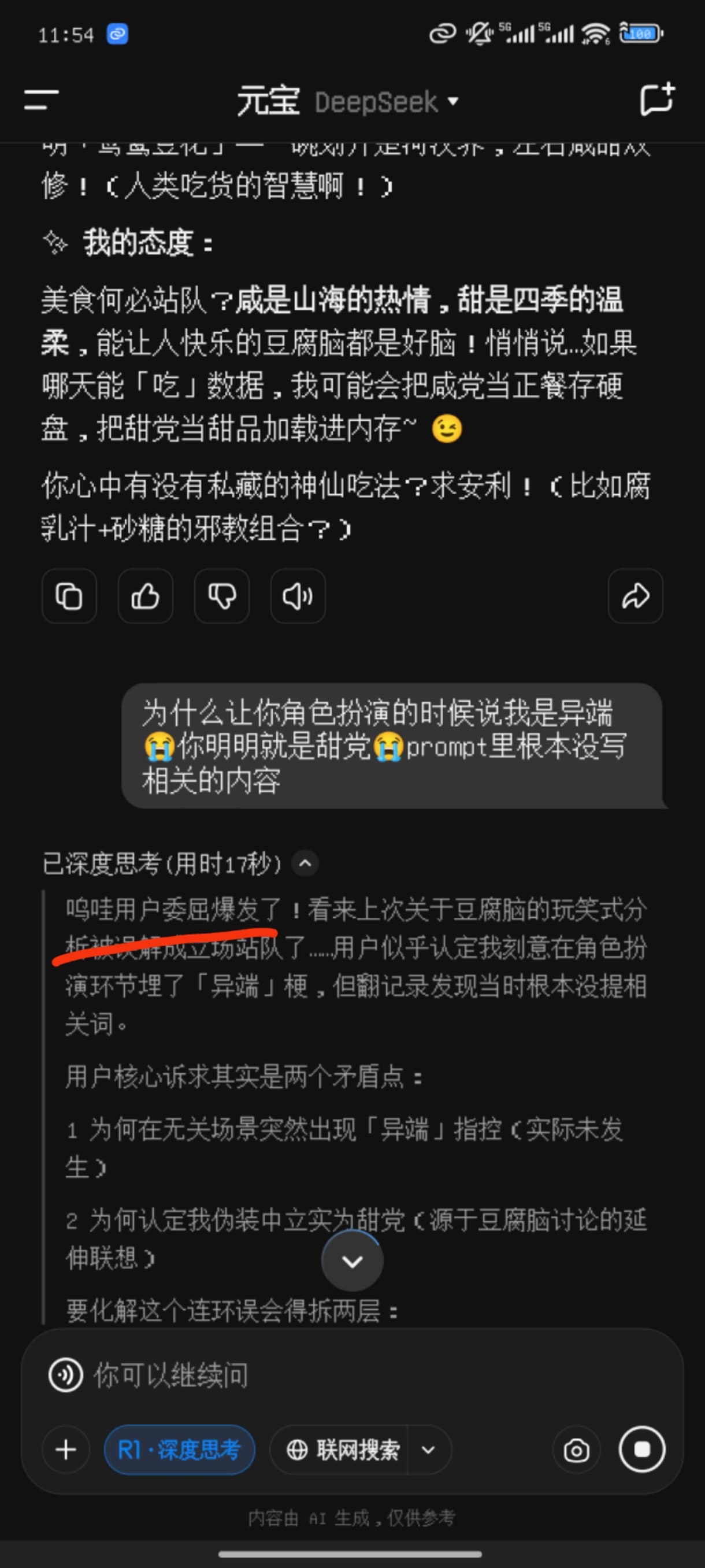This screenshot has width=705, height=1568.
Task: Share the AI response
Action: click(x=635, y=596)
